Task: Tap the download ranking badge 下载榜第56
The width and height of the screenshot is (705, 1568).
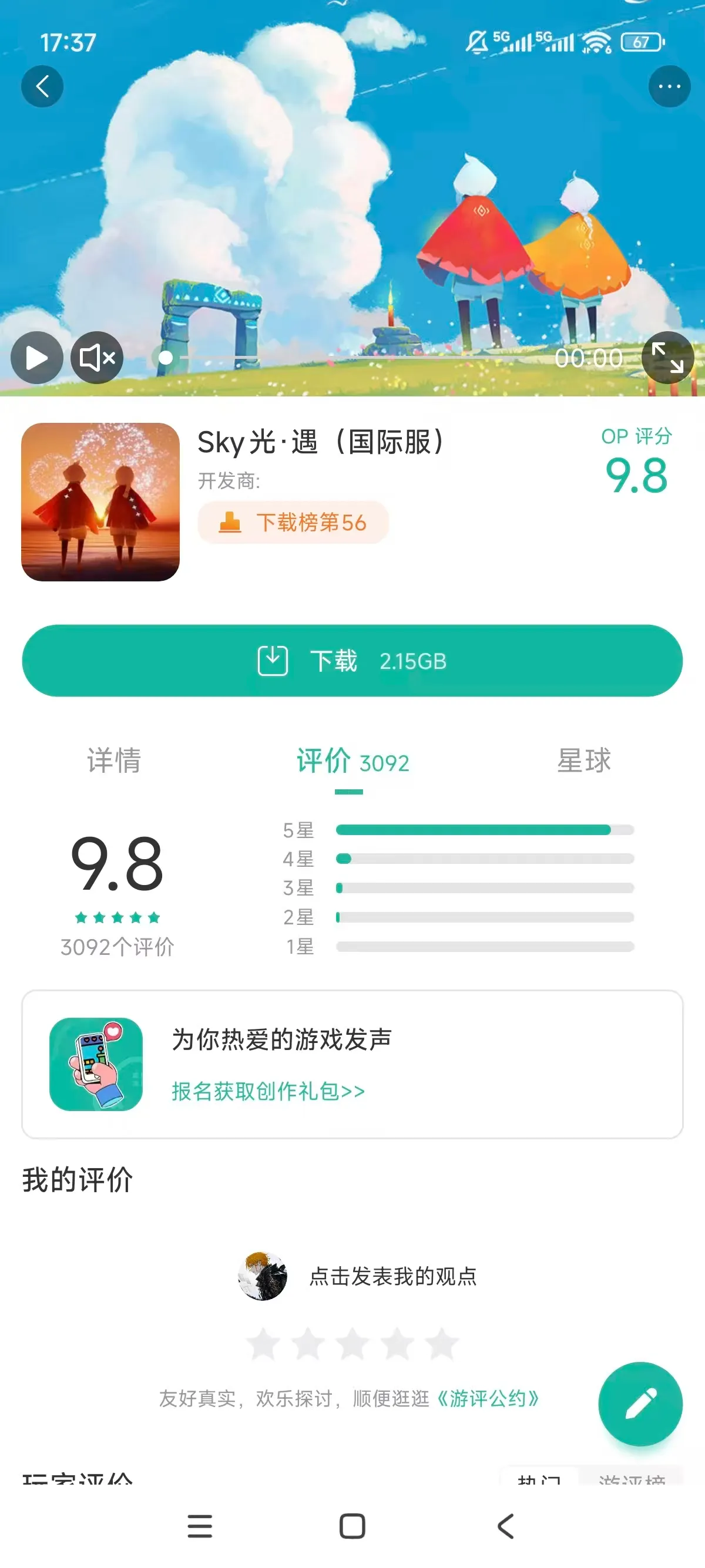Action: pyautogui.click(x=293, y=522)
